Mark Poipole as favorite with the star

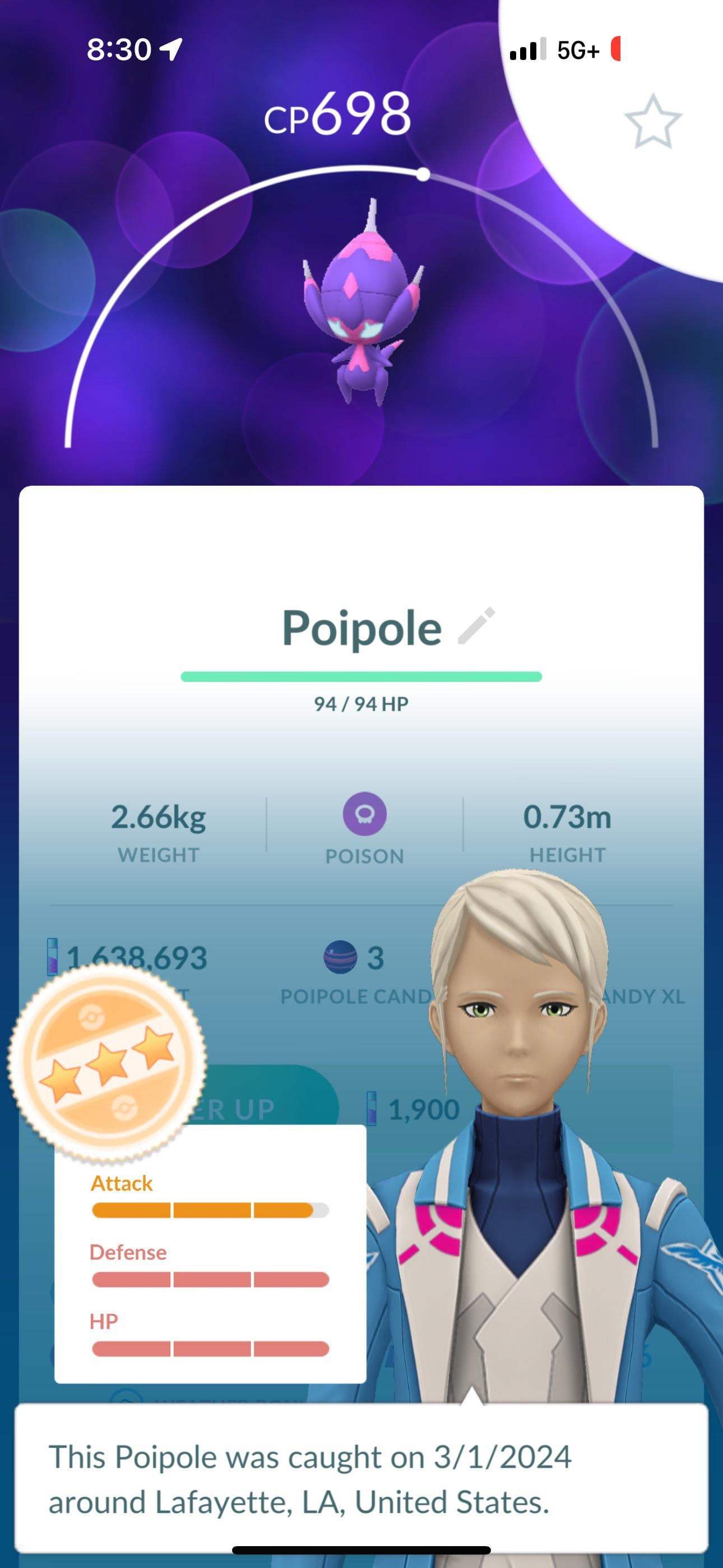(x=652, y=122)
